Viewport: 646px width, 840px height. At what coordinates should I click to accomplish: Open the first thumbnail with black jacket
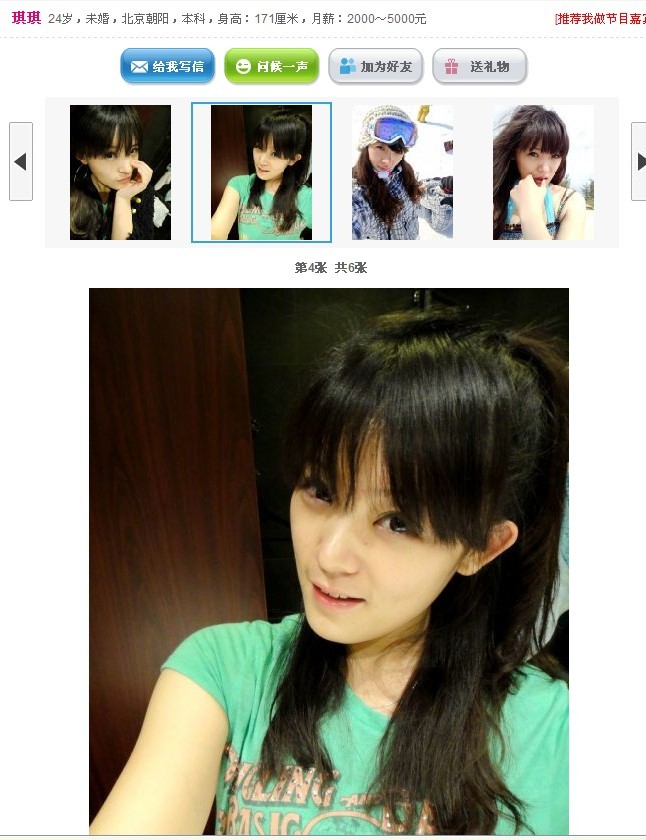click(x=120, y=172)
